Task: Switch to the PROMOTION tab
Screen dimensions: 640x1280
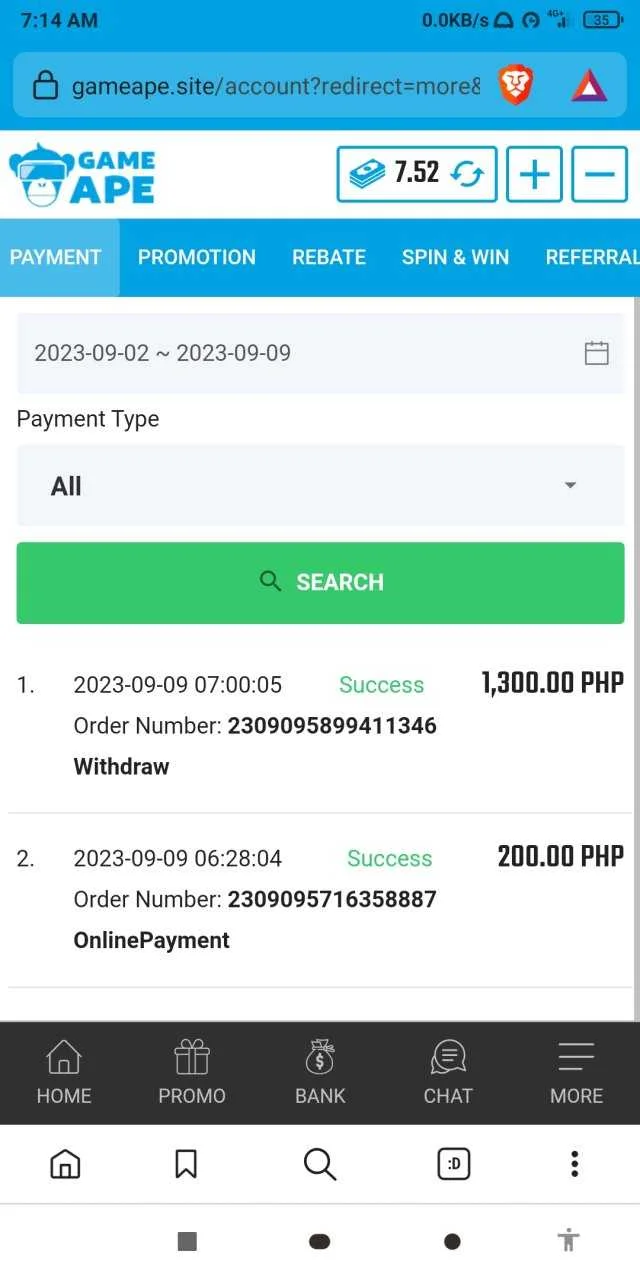Action: pos(197,257)
